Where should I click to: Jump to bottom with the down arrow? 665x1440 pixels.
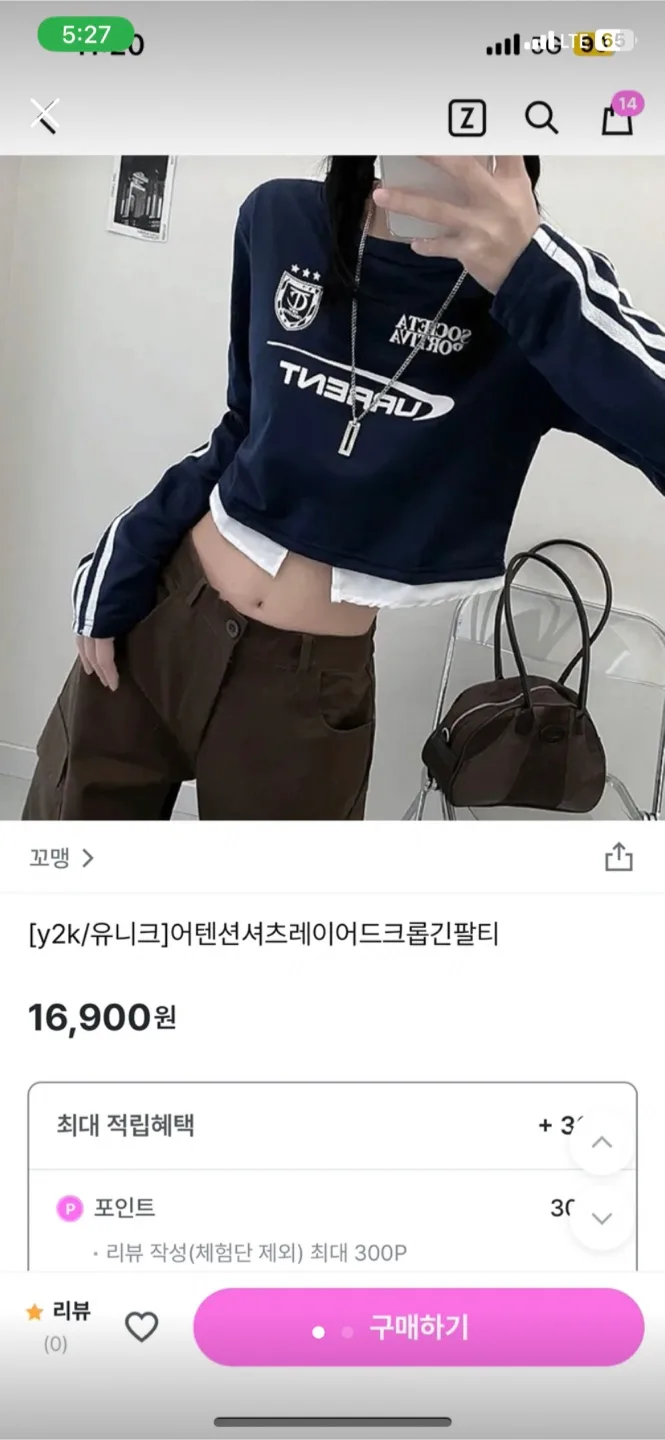(602, 1217)
